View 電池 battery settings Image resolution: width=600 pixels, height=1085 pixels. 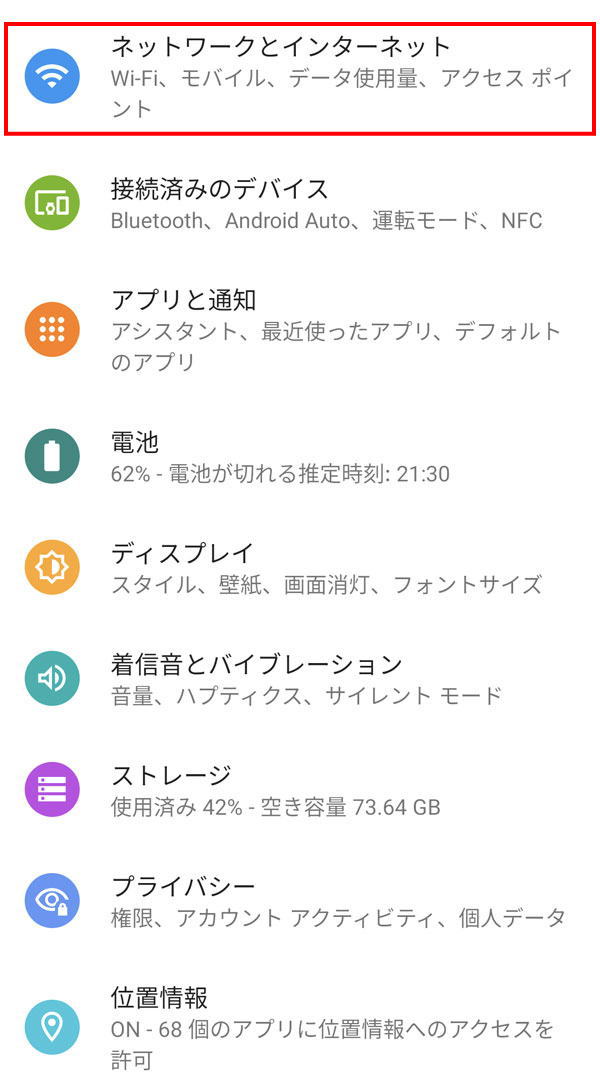point(300,457)
